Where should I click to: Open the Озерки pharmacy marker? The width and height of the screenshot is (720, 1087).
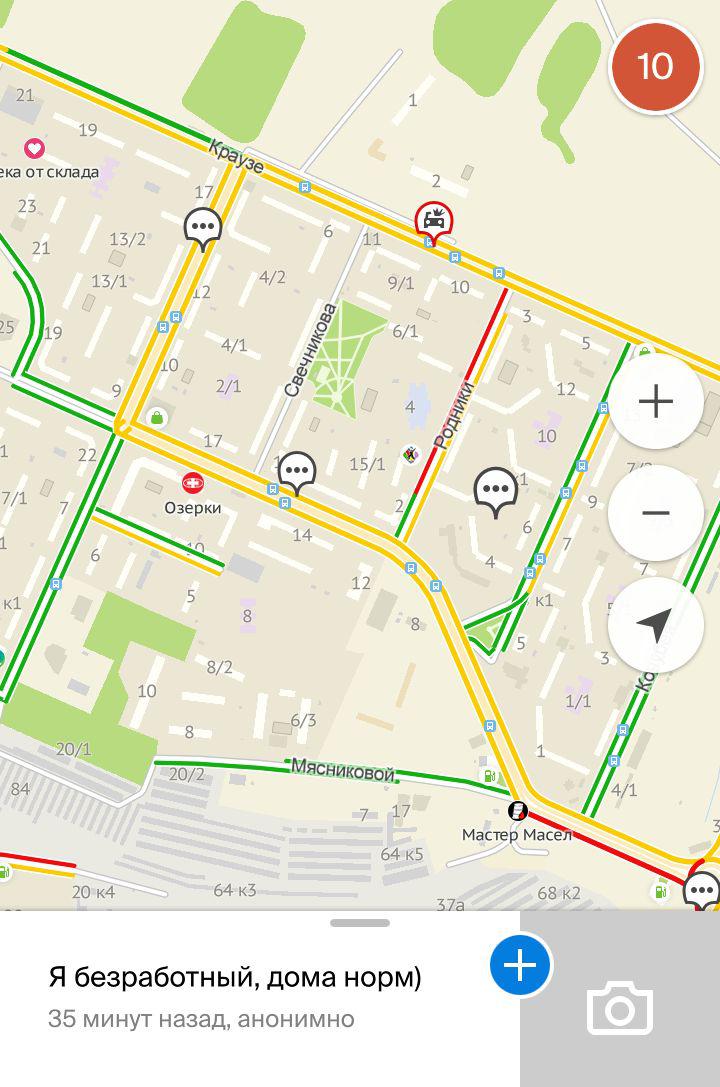click(x=192, y=484)
